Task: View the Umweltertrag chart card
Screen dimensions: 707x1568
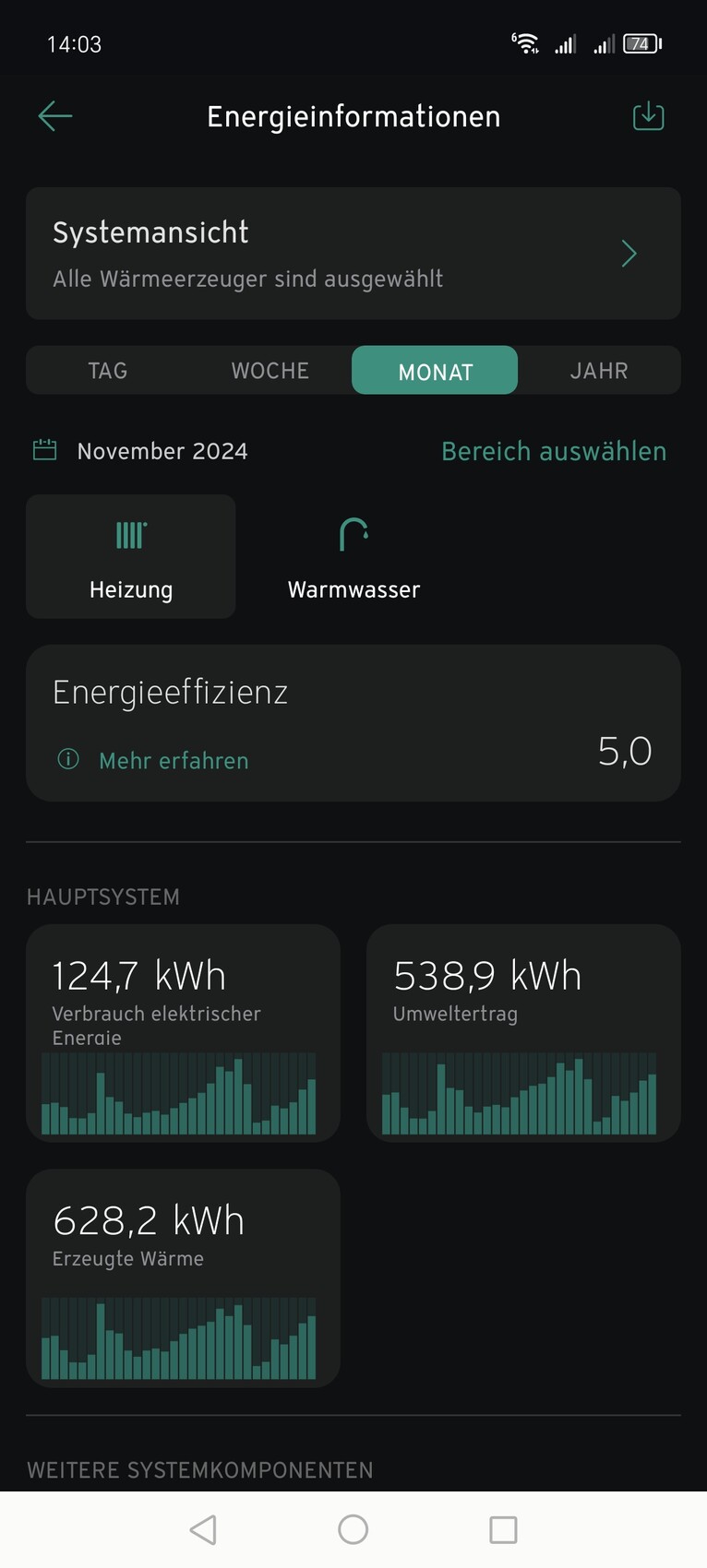Action: tap(523, 1033)
